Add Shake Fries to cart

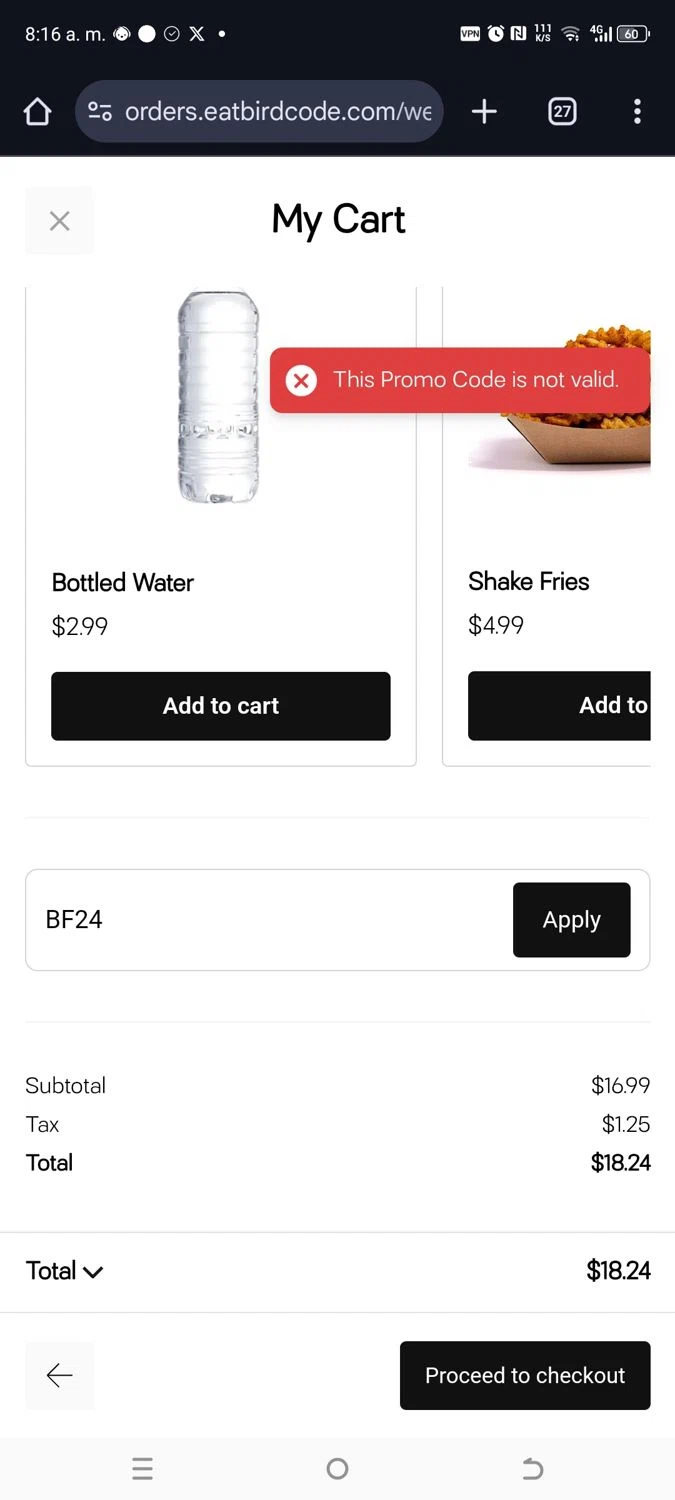tap(560, 706)
